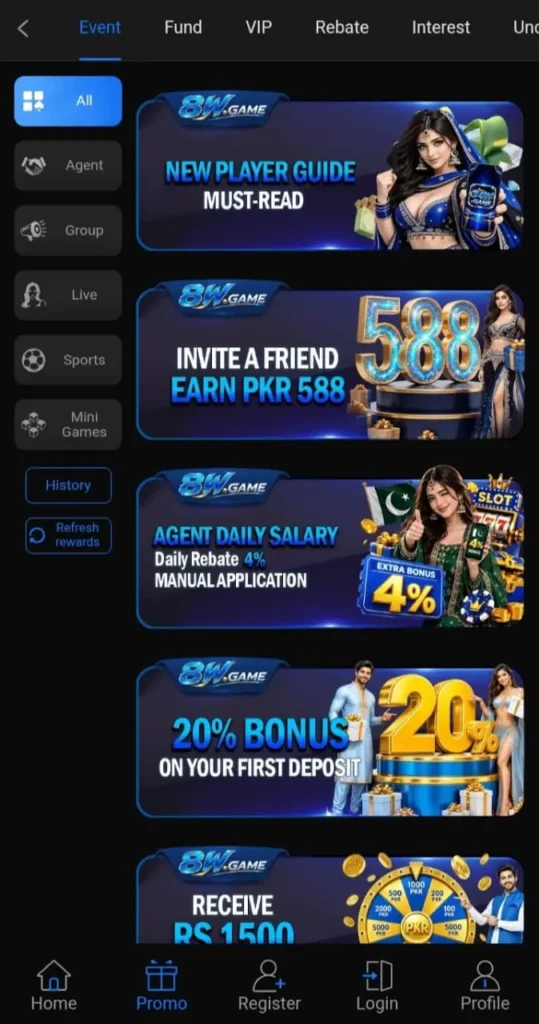Filter promotions by Agent
Screen dimensions: 539x1024
pos(68,165)
